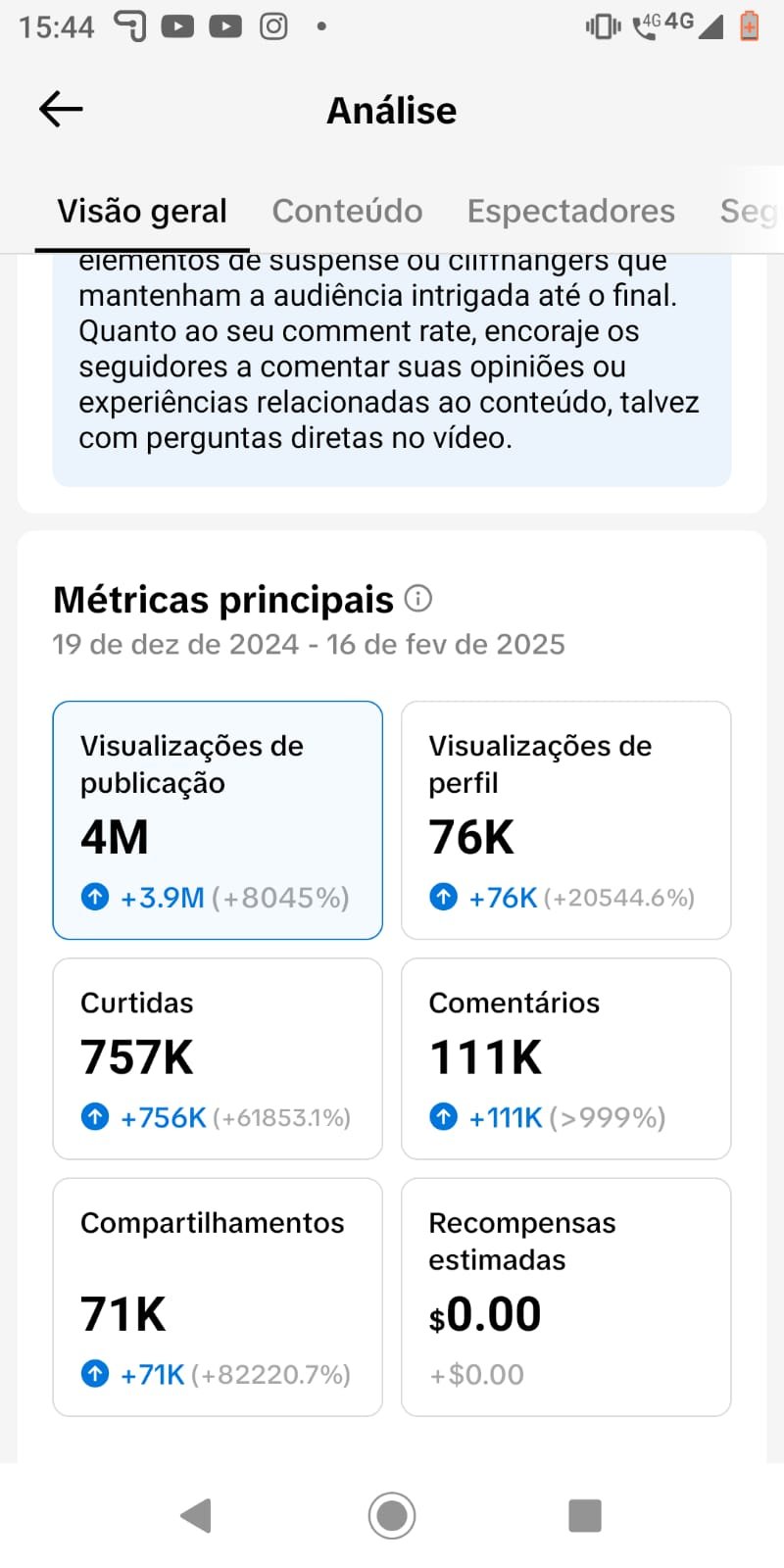784x1568 pixels.
Task: Select the Visão geral tab
Action: coord(142,211)
